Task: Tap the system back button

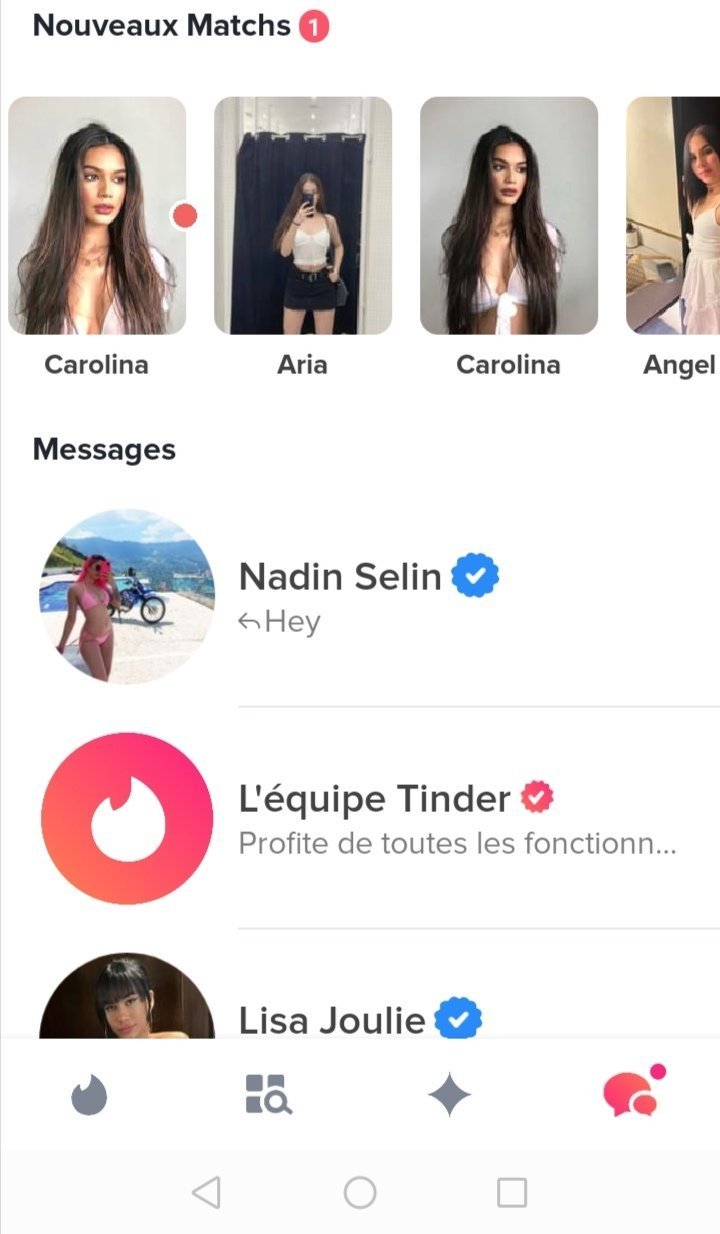Action: 206,1192
